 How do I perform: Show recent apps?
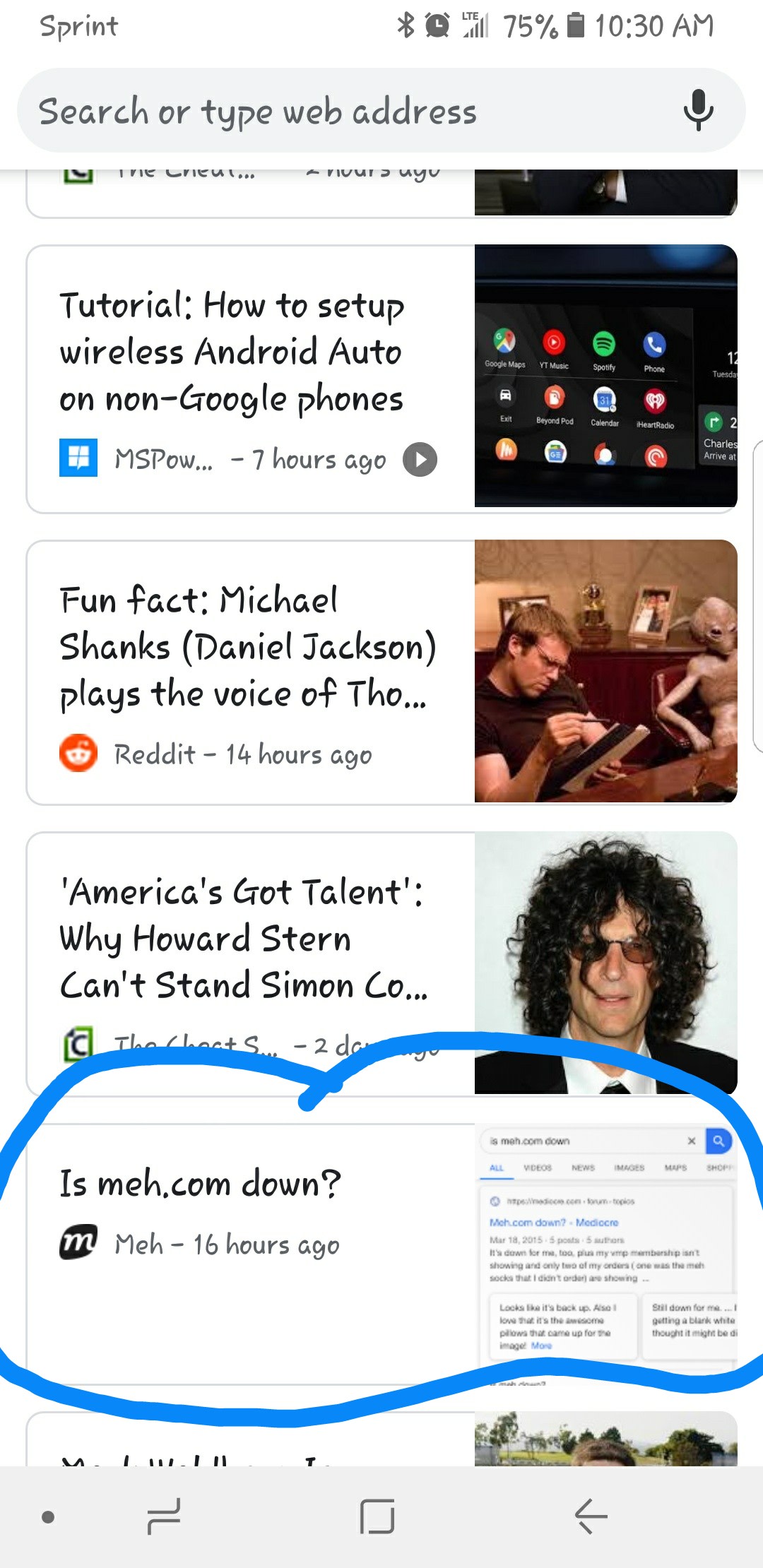pyautogui.click(x=164, y=1516)
